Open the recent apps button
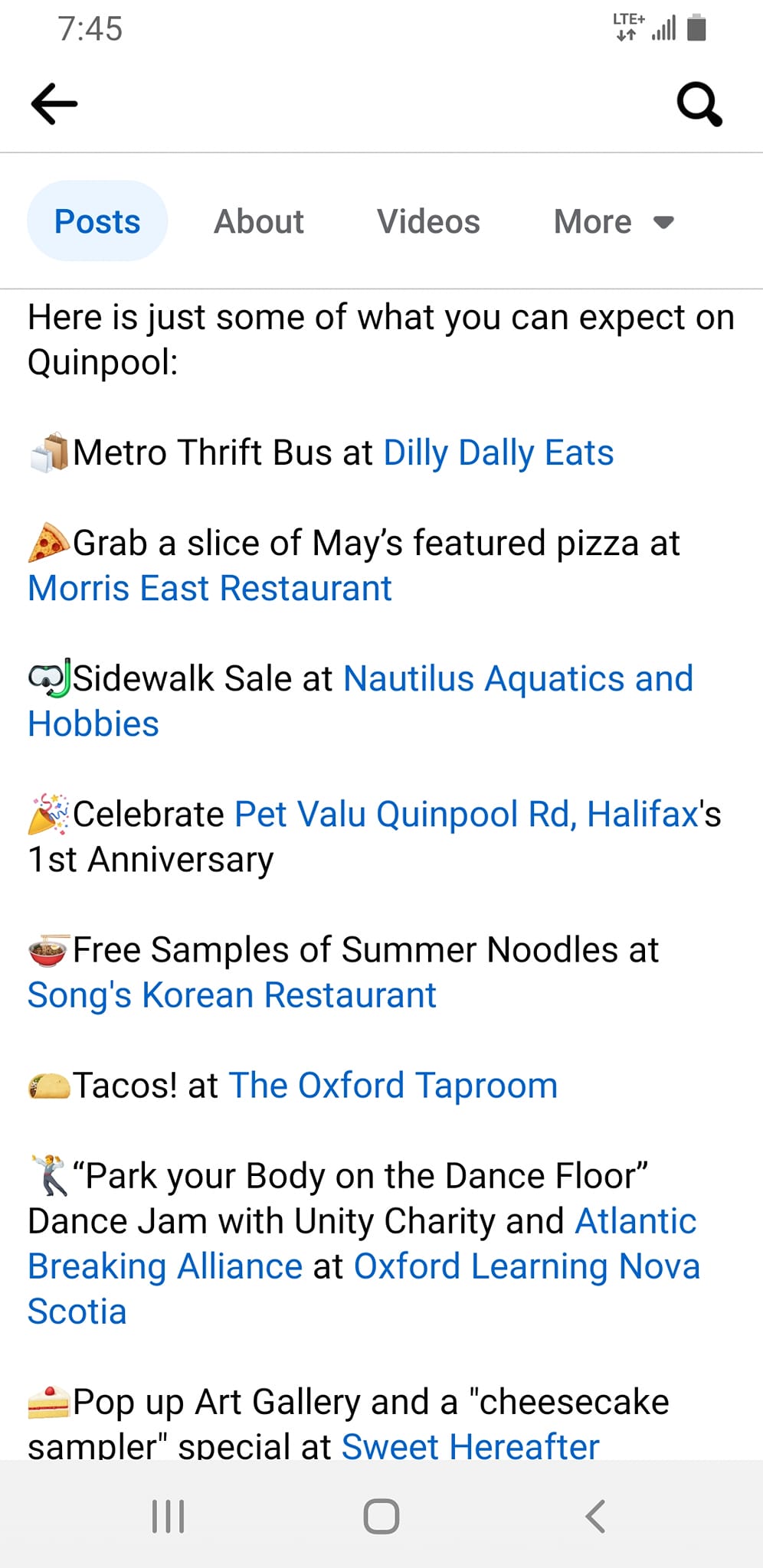Viewport: 763px width, 1568px height. tap(169, 1516)
